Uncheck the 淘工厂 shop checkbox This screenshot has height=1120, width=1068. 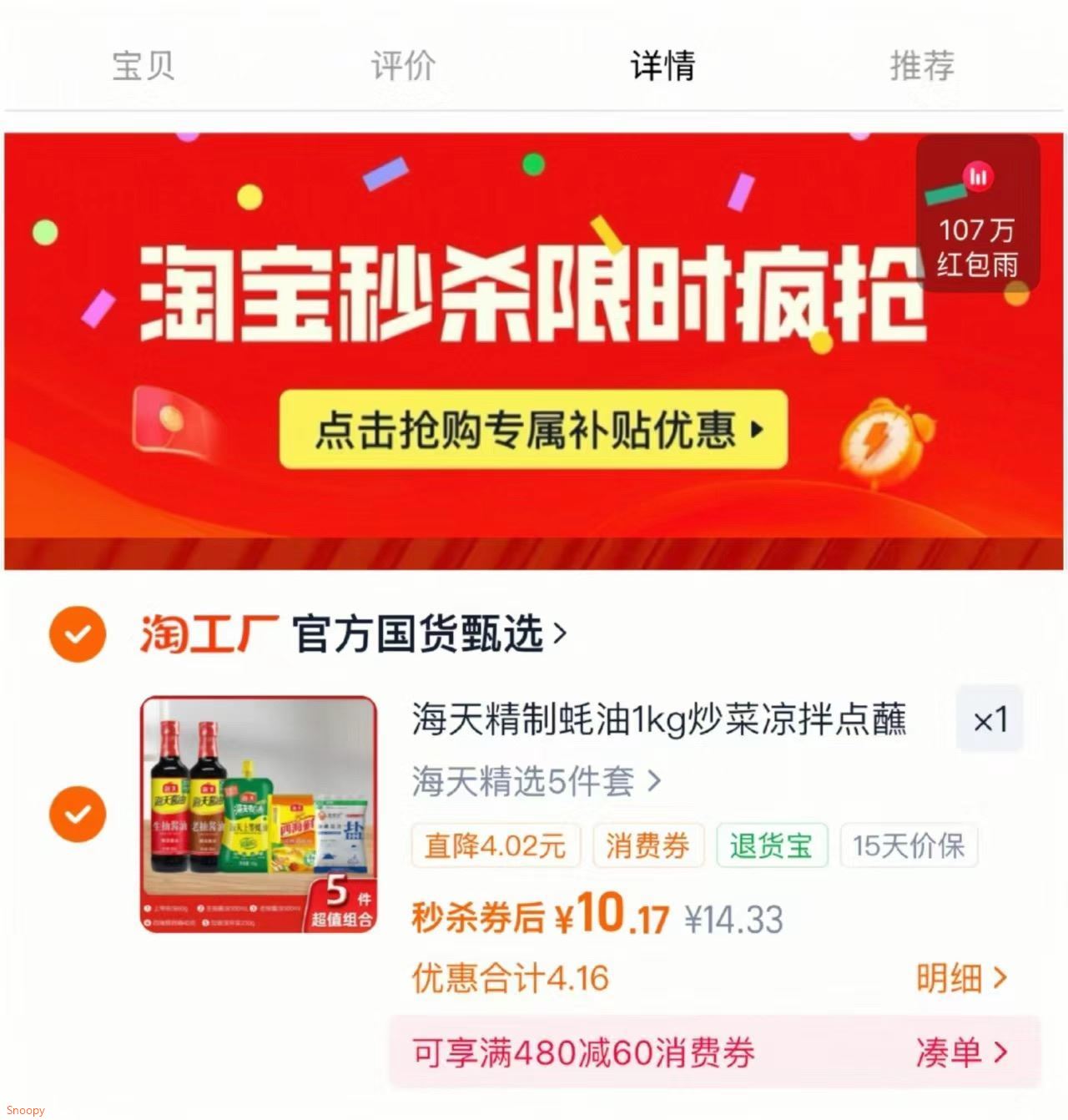point(78,634)
